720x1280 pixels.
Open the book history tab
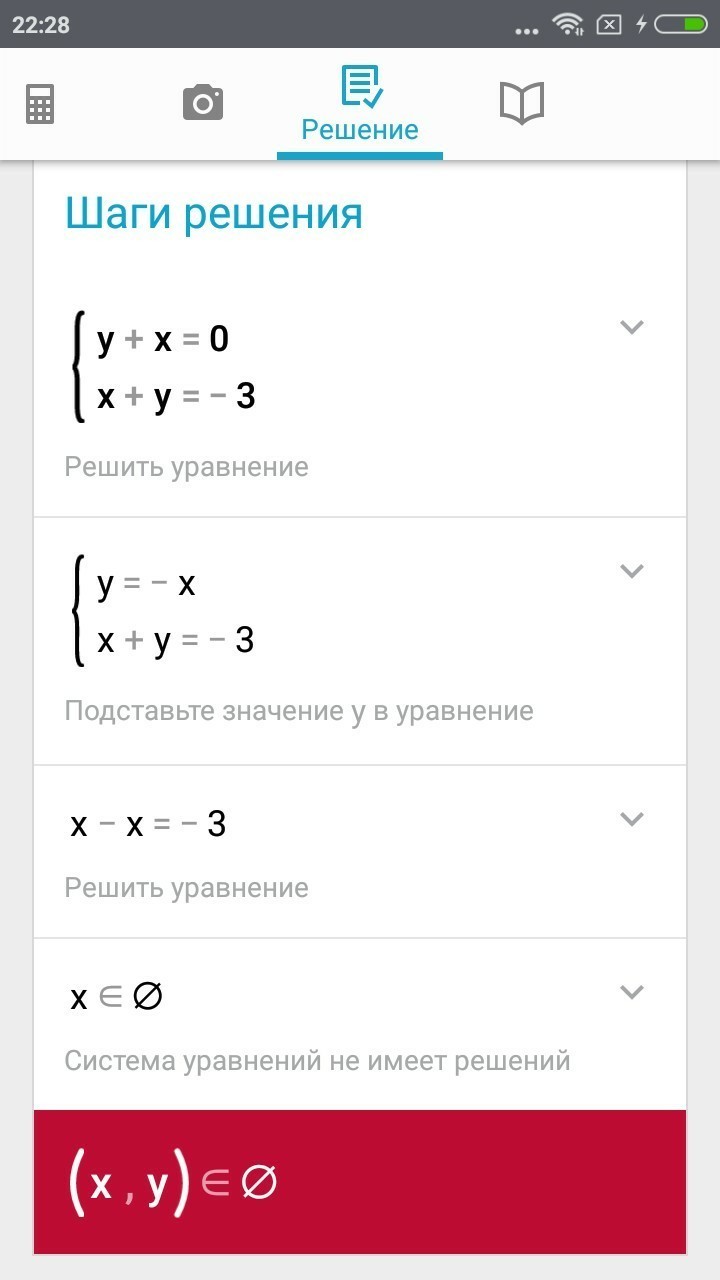521,103
